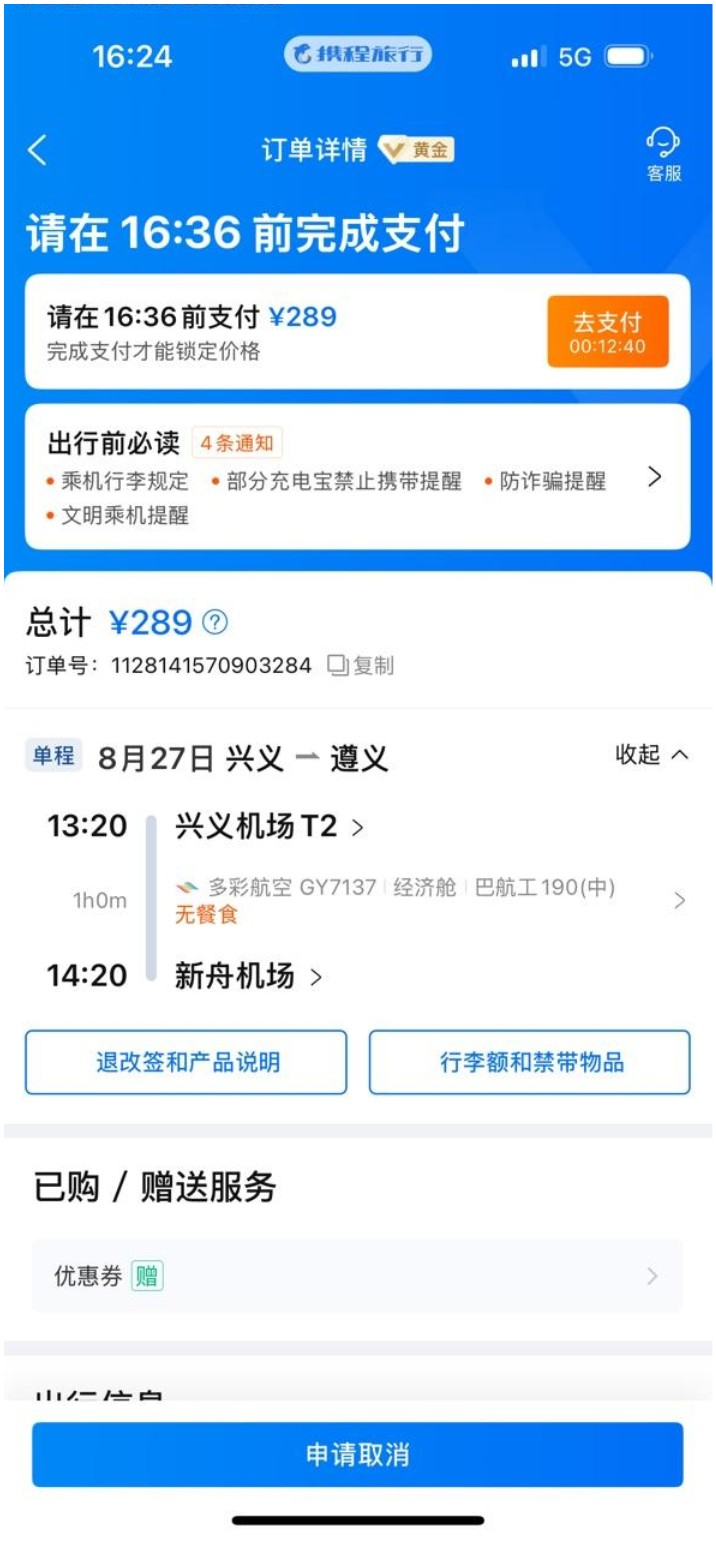Check 行李额和禁带物品

pos(529,1062)
